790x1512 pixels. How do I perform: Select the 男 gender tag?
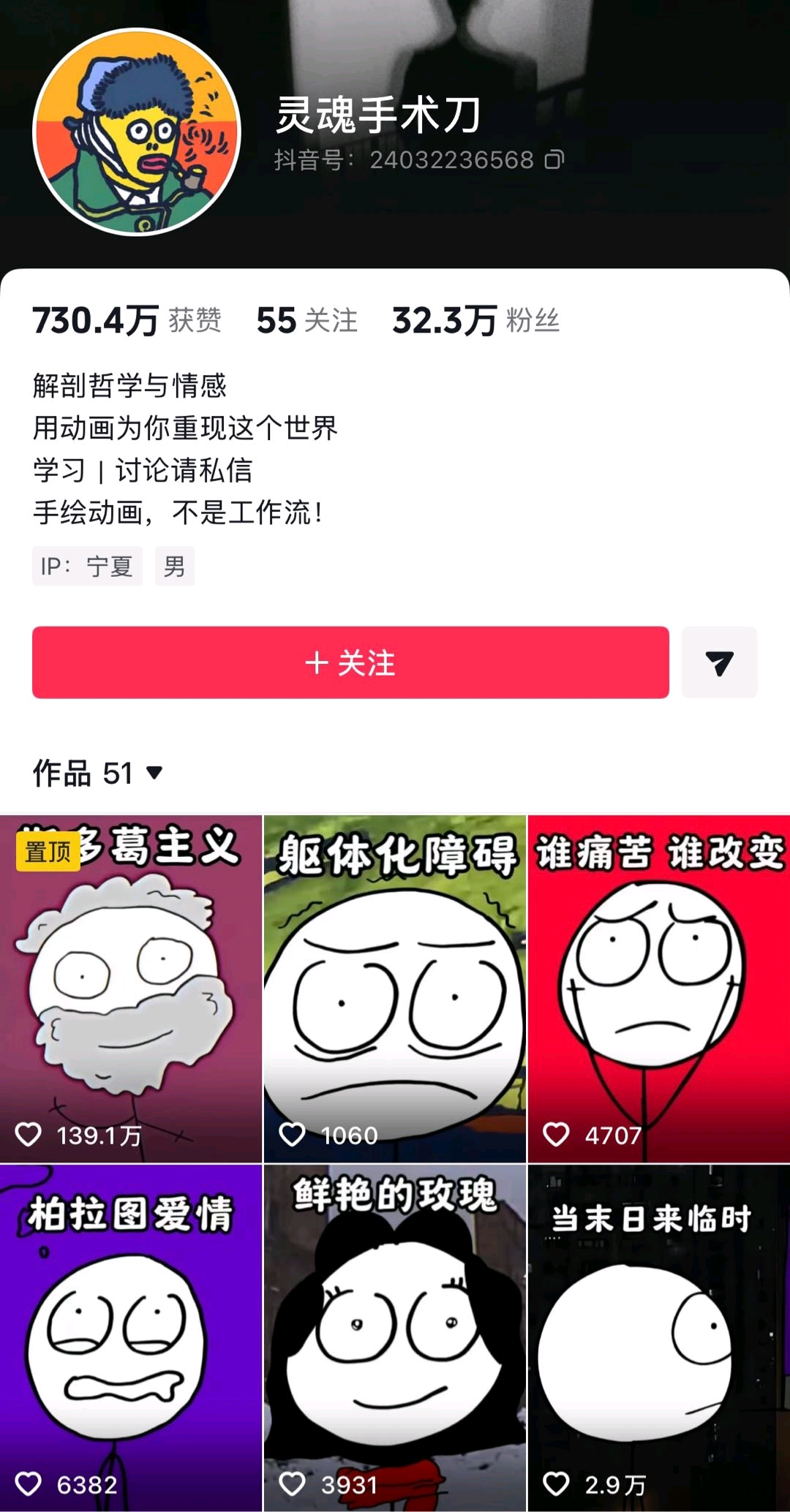click(176, 567)
